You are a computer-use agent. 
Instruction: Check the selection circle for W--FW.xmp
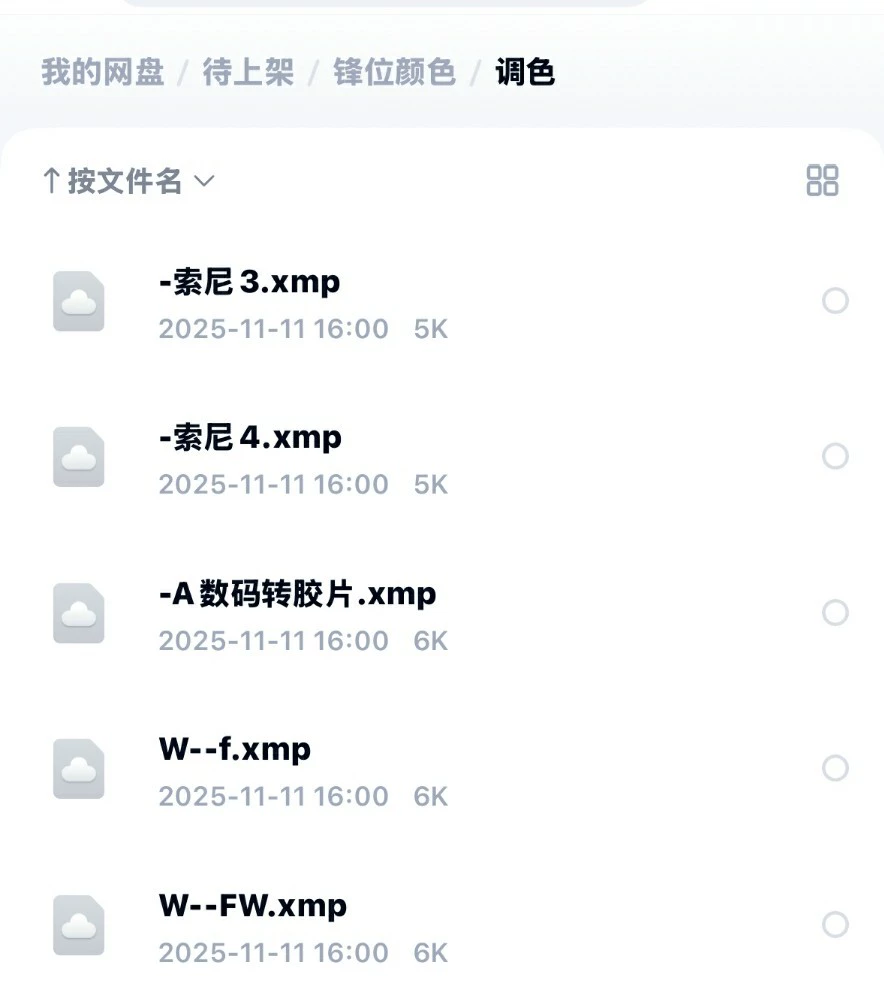[835, 925]
